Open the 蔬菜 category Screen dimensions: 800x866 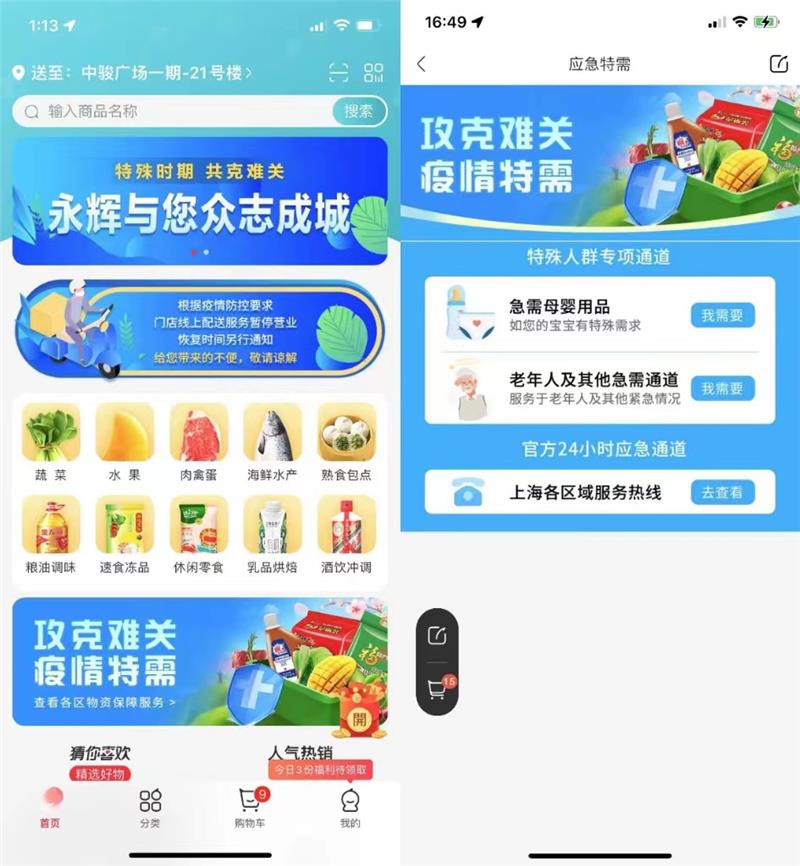(51, 441)
